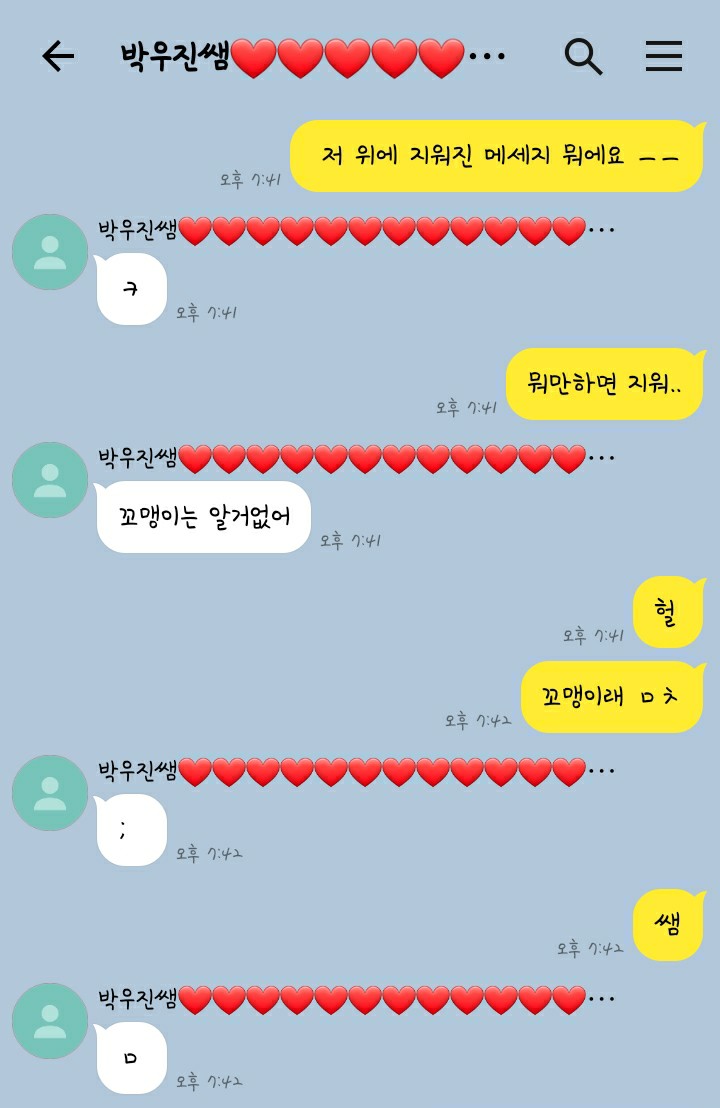
Task: Open the chat room hamburger menu
Action: tap(663, 56)
